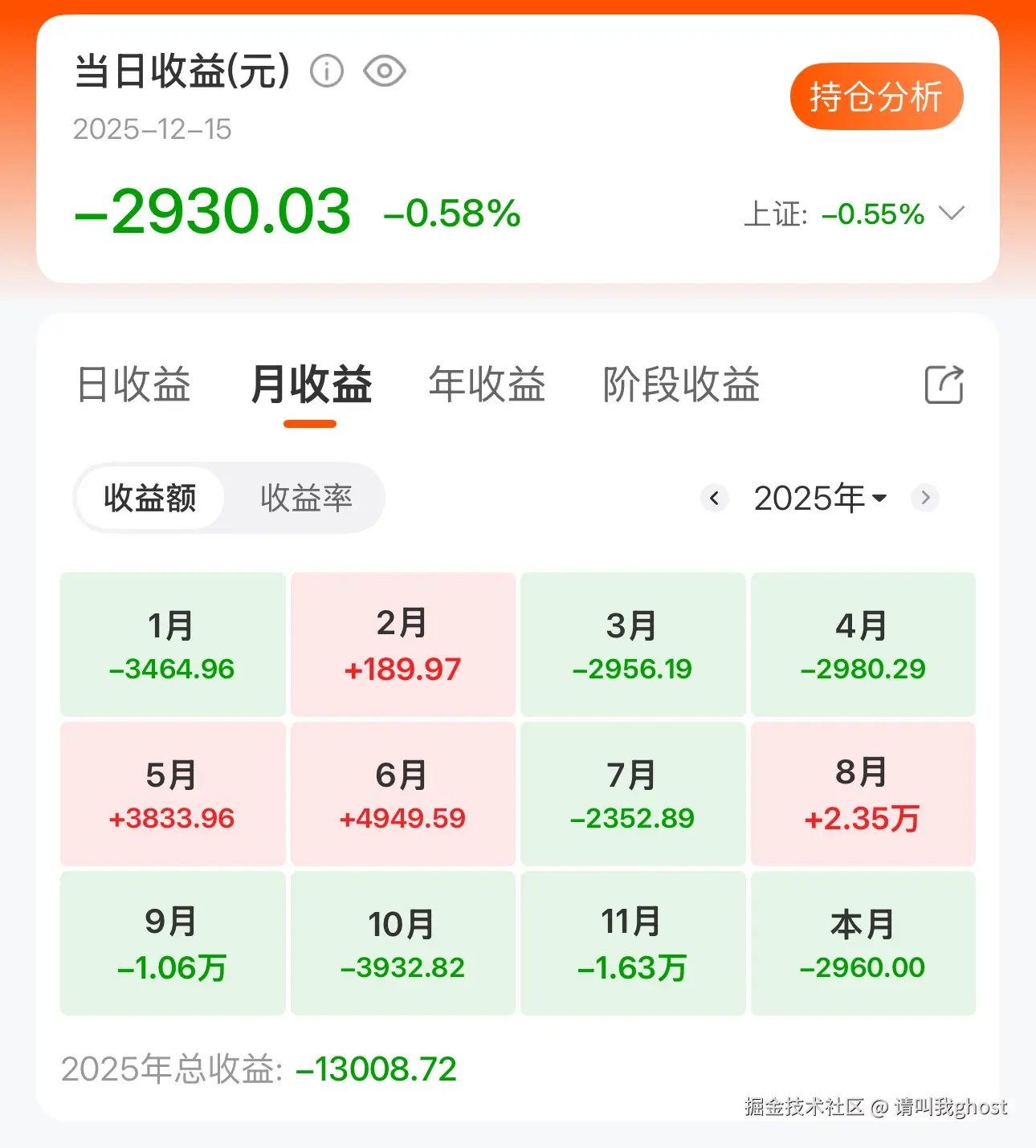
Task: Tap the right arrow beside the year
Action: (925, 498)
